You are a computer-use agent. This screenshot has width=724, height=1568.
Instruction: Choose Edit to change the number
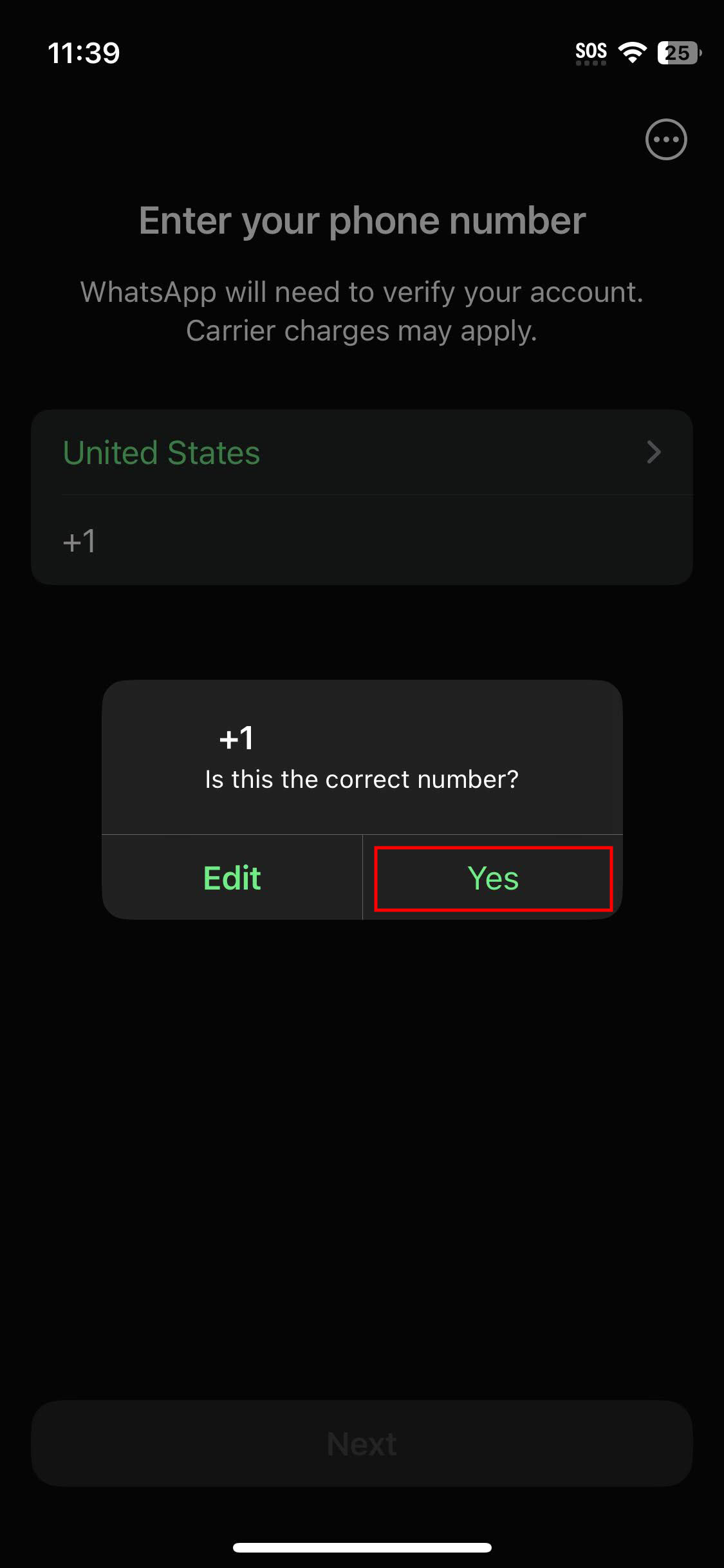232,878
